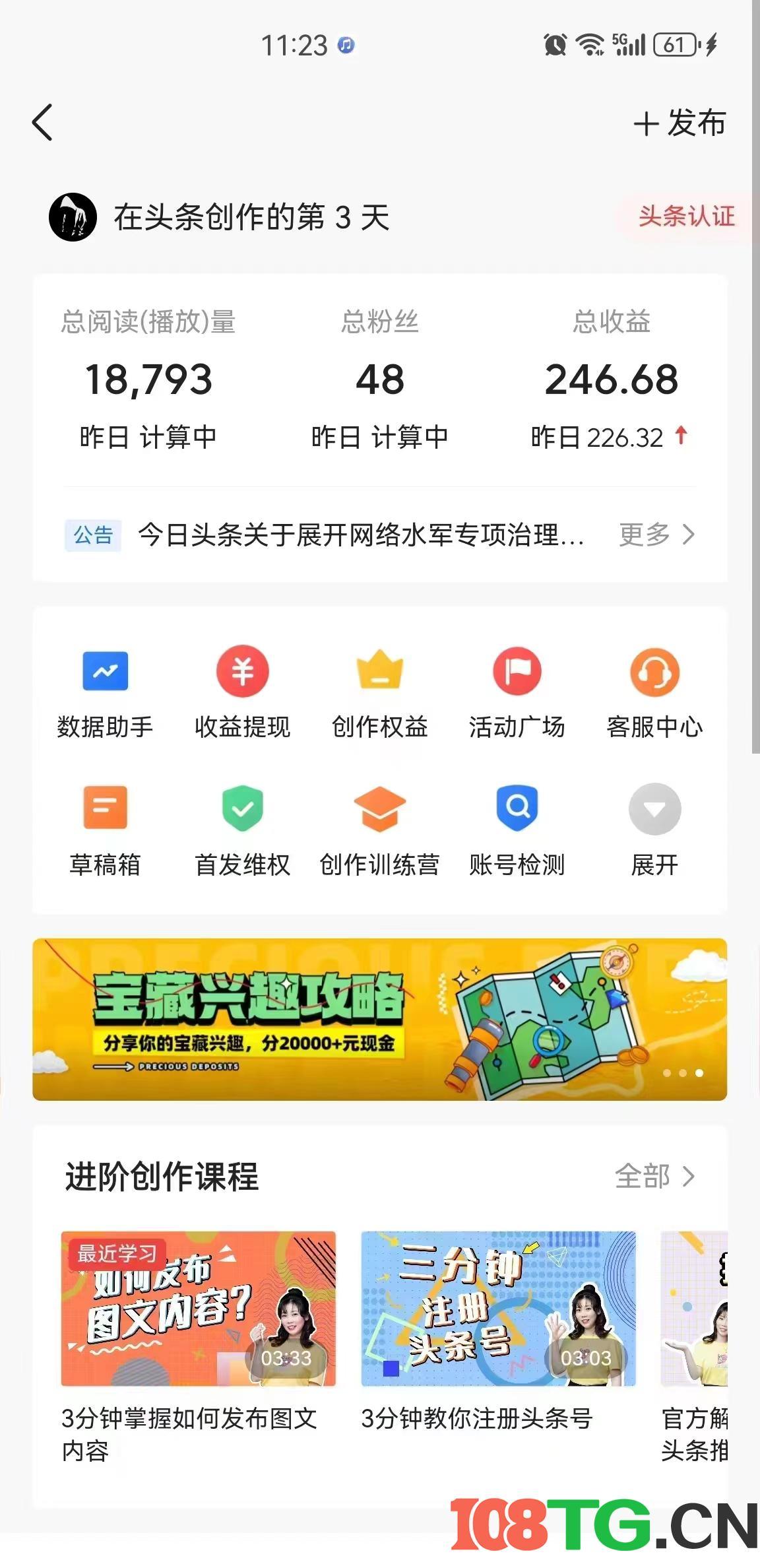Viewport: 760px width, 1568px height.
Task: Go back using the top-left arrow
Action: pyautogui.click(x=42, y=123)
